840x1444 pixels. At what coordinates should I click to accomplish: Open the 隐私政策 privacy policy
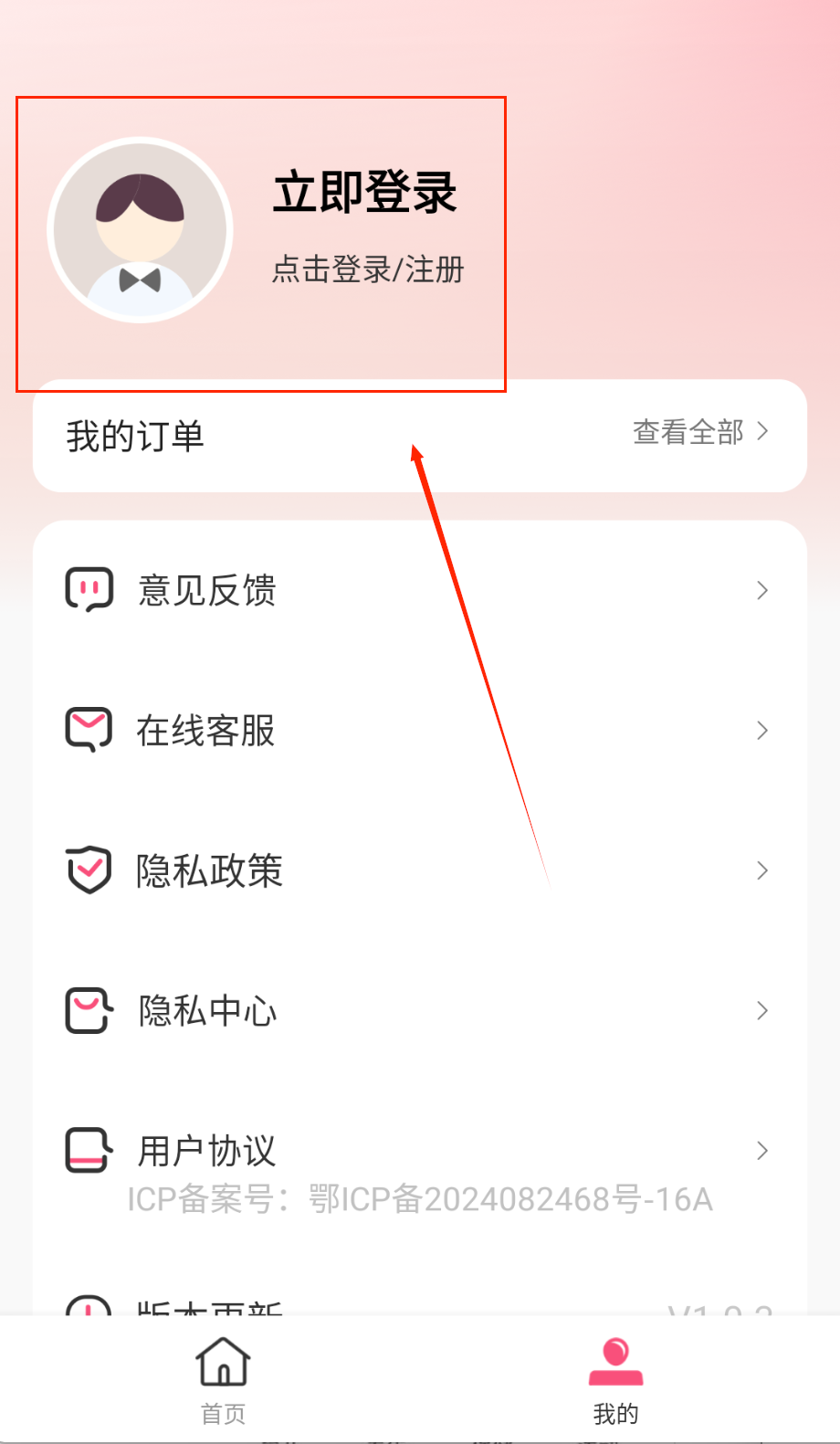click(209, 870)
